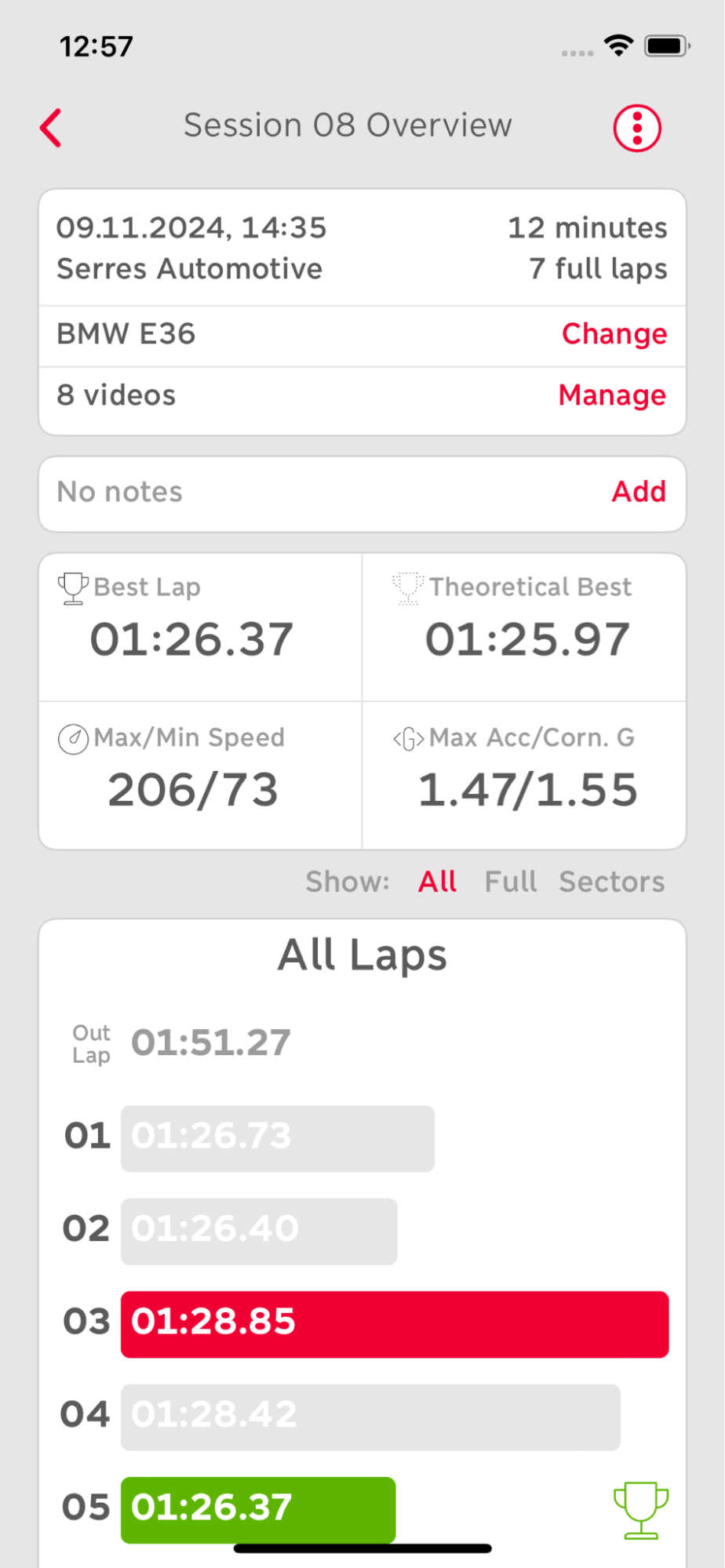Switch the lap list to Sectors
Image resolution: width=725 pixels, height=1568 pixels.
coord(611,882)
